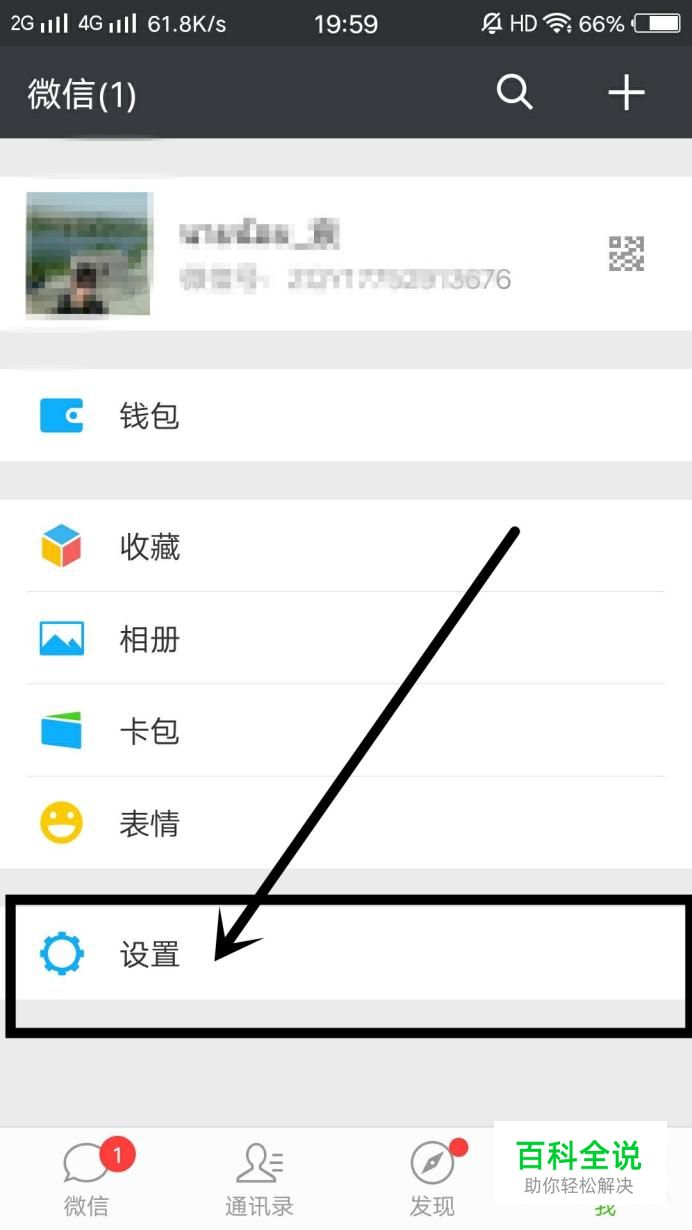Open the 相册 album row

click(346, 638)
